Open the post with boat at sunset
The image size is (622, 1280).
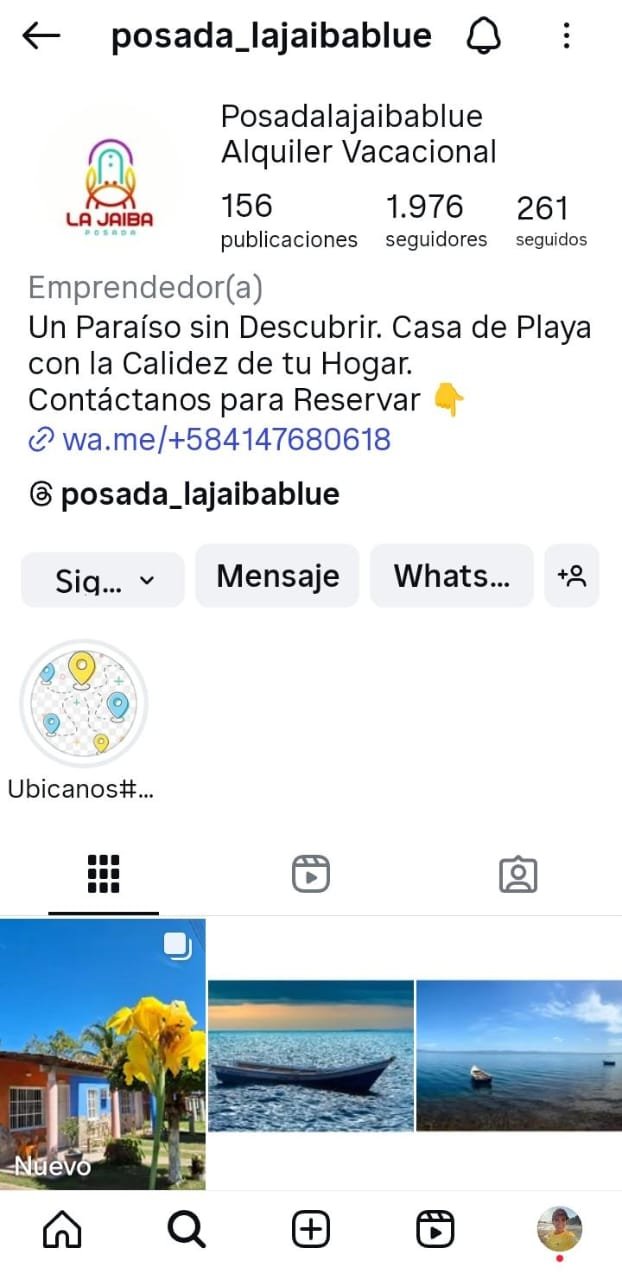click(x=311, y=1055)
